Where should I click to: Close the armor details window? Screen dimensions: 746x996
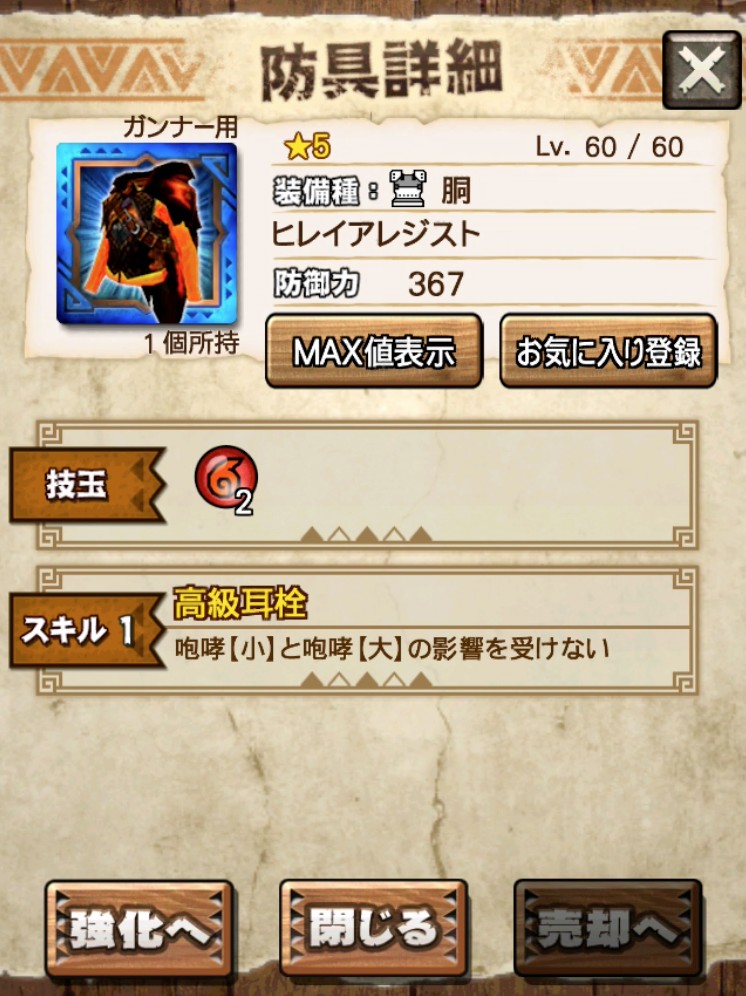point(701,70)
